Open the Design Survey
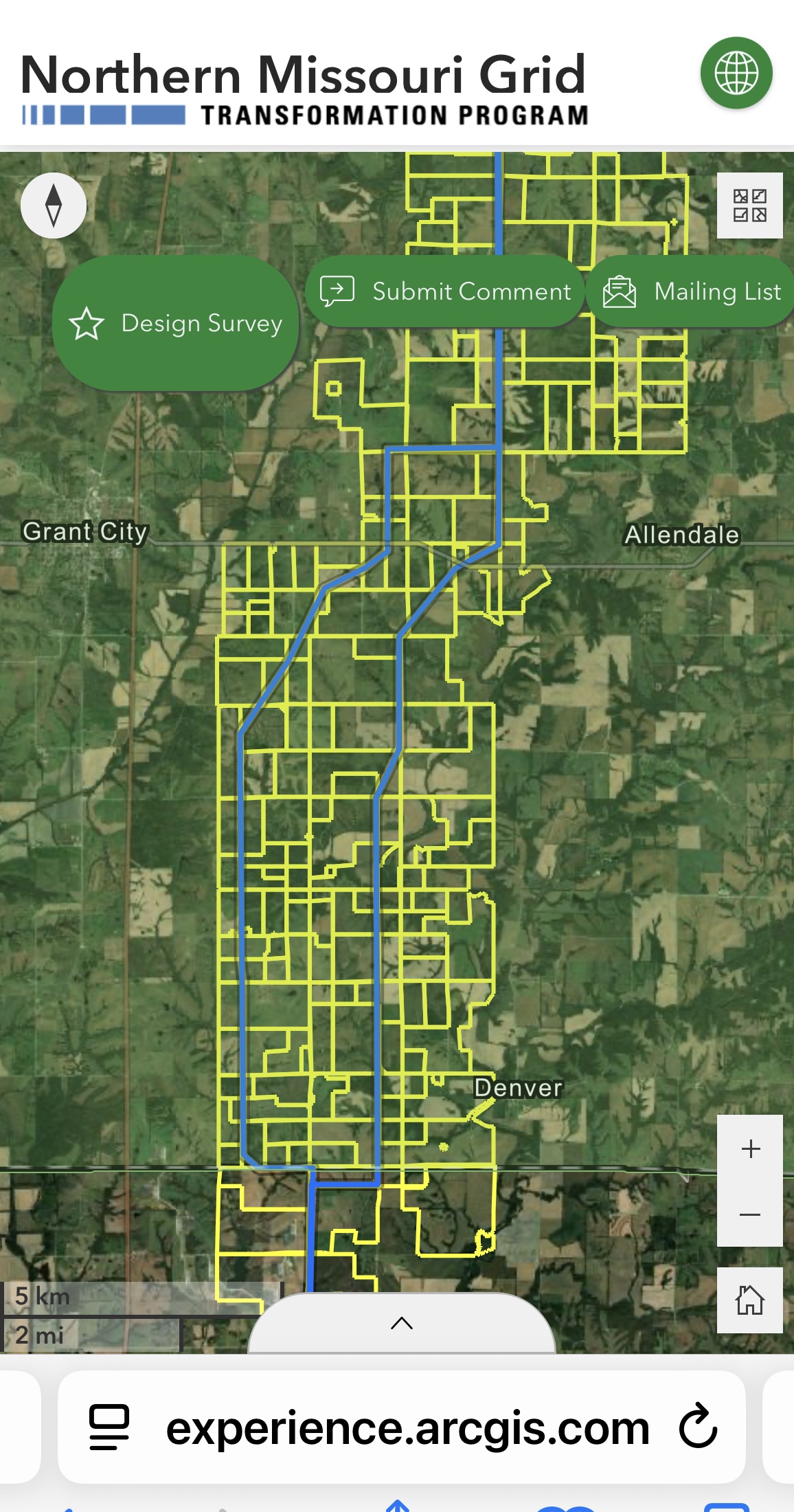 pyautogui.click(x=176, y=323)
